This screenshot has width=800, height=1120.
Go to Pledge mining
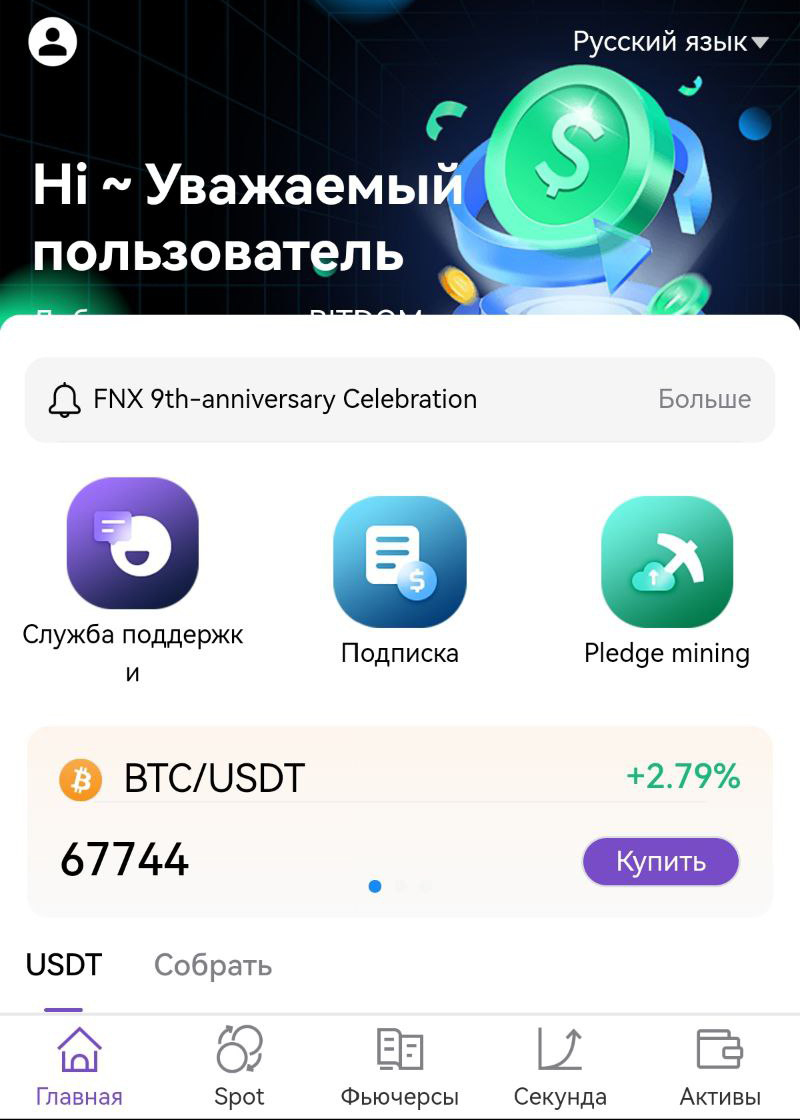(x=667, y=563)
